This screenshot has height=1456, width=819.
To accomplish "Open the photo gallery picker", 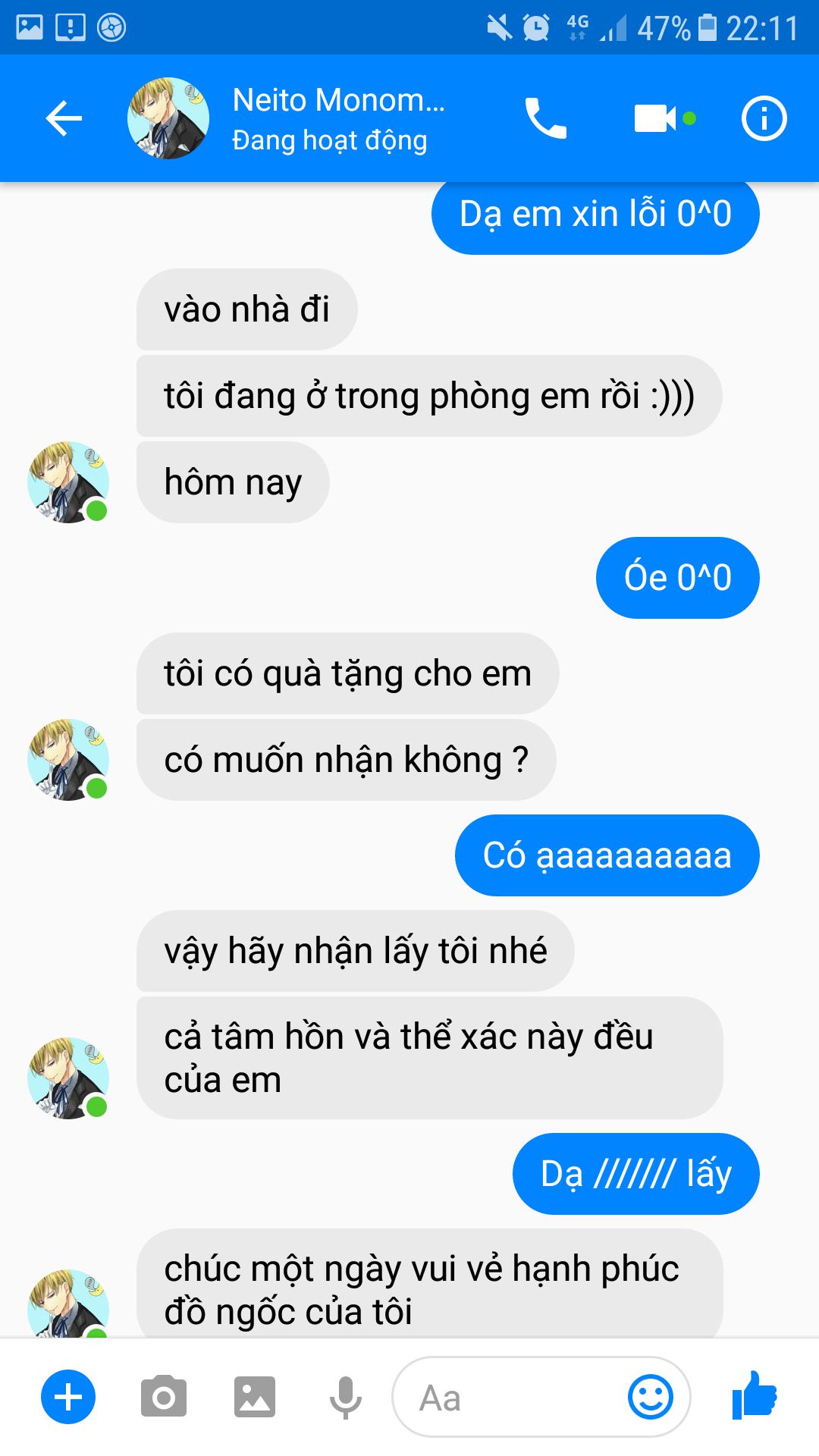I will click(x=254, y=1397).
